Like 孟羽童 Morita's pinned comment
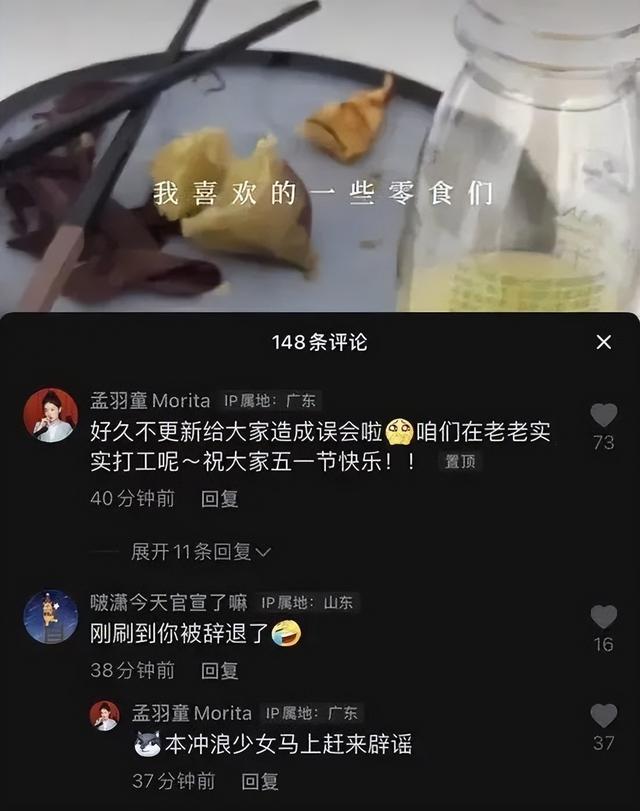The image size is (640, 811). pyautogui.click(x=603, y=416)
